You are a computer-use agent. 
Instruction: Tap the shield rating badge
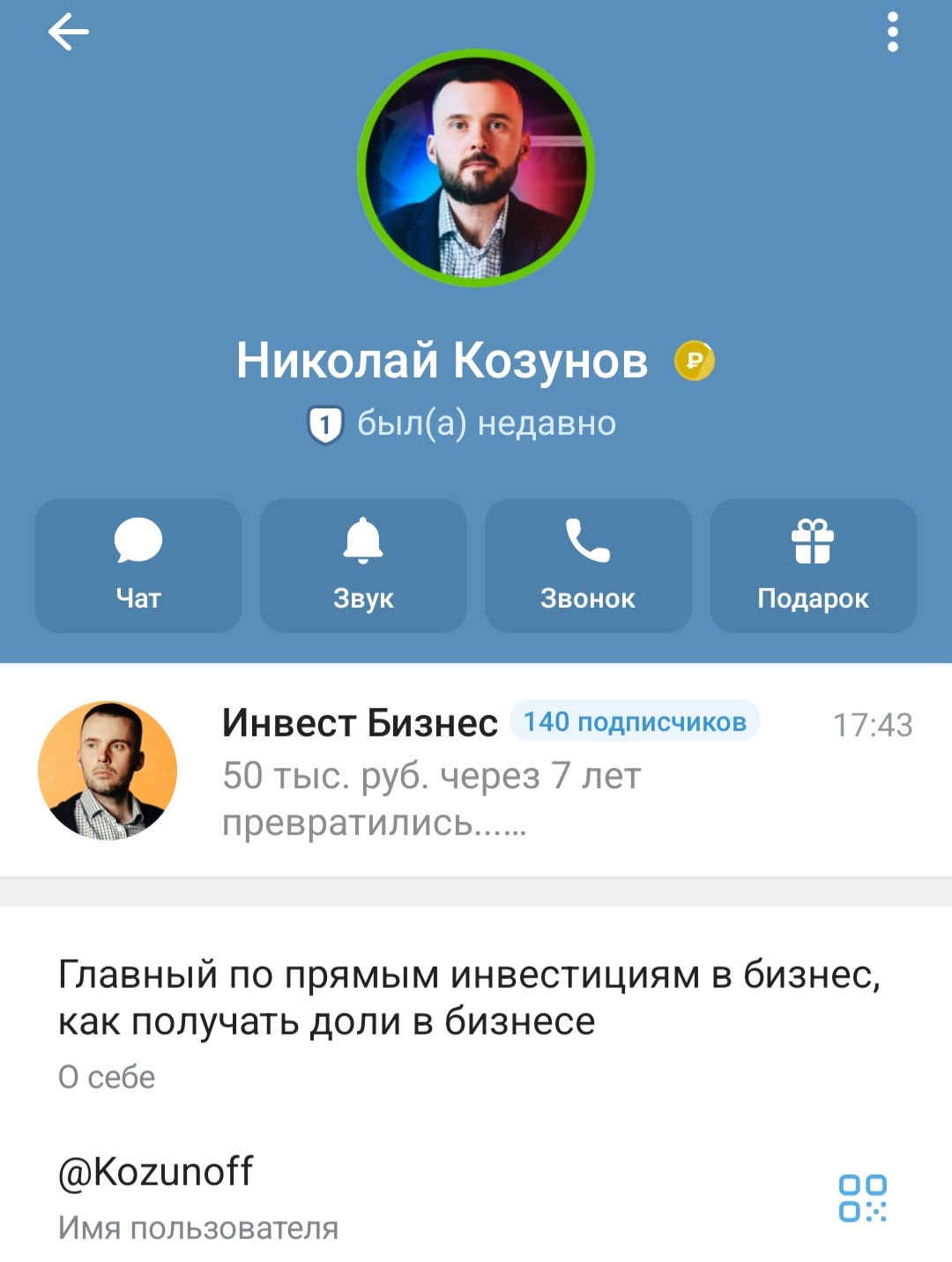pyautogui.click(x=325, y=424)
